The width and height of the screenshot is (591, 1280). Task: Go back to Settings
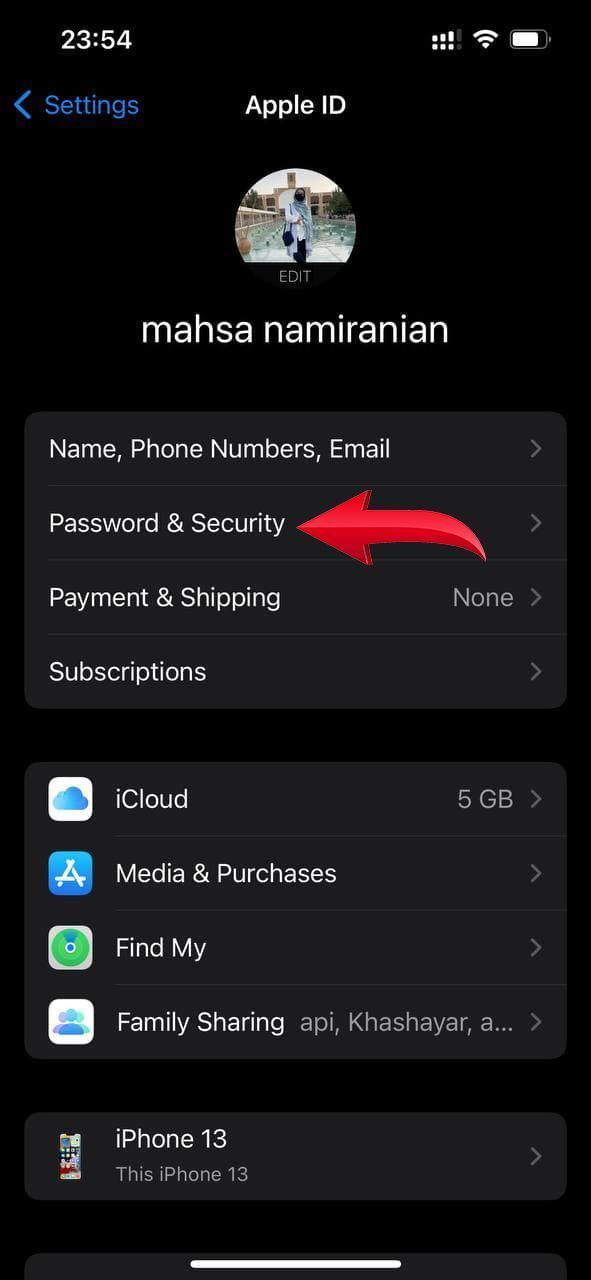[76, 105]
